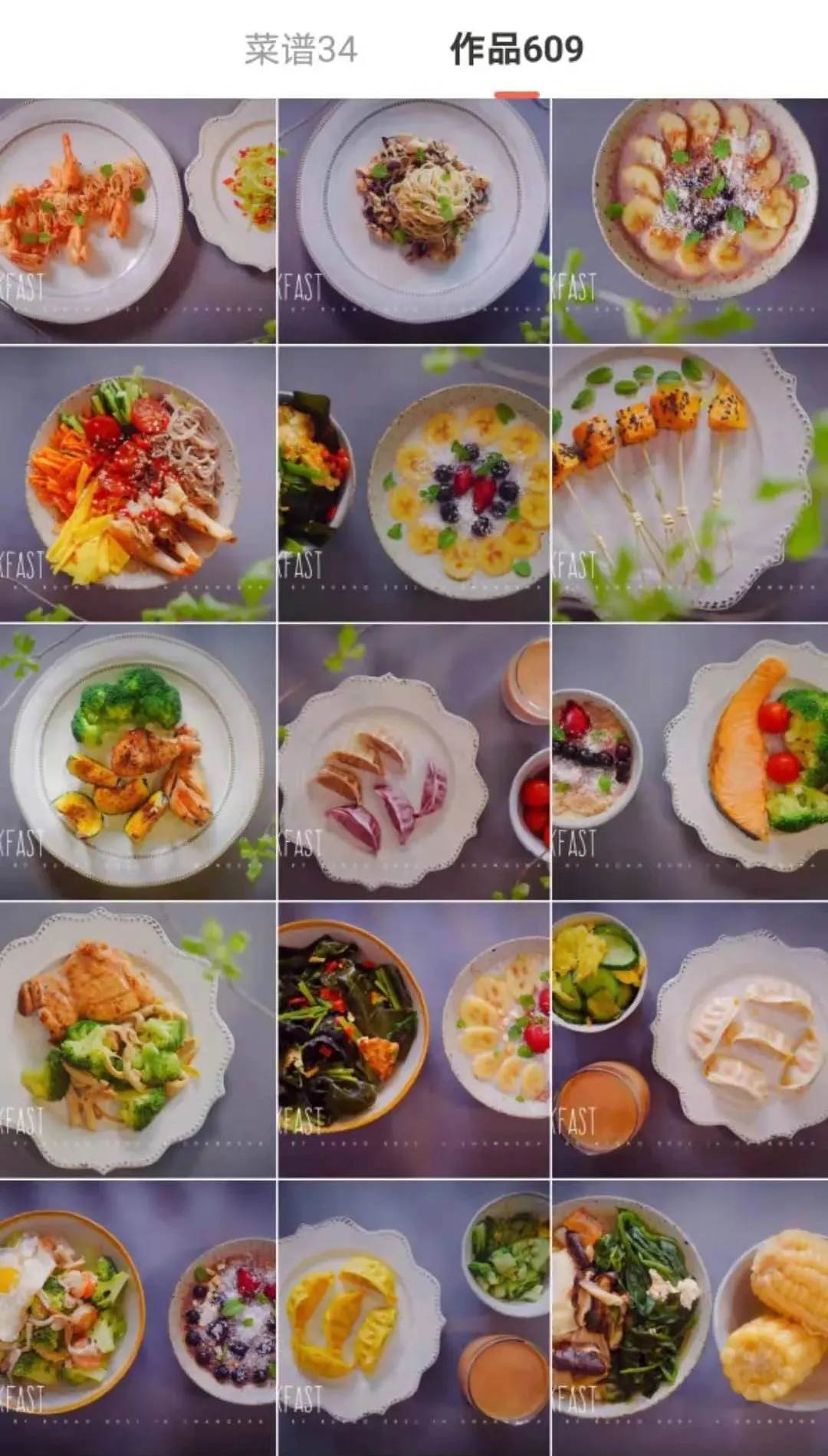View the banana and berries oatmeal bowl
The image size is (828, 1456).
414,483
